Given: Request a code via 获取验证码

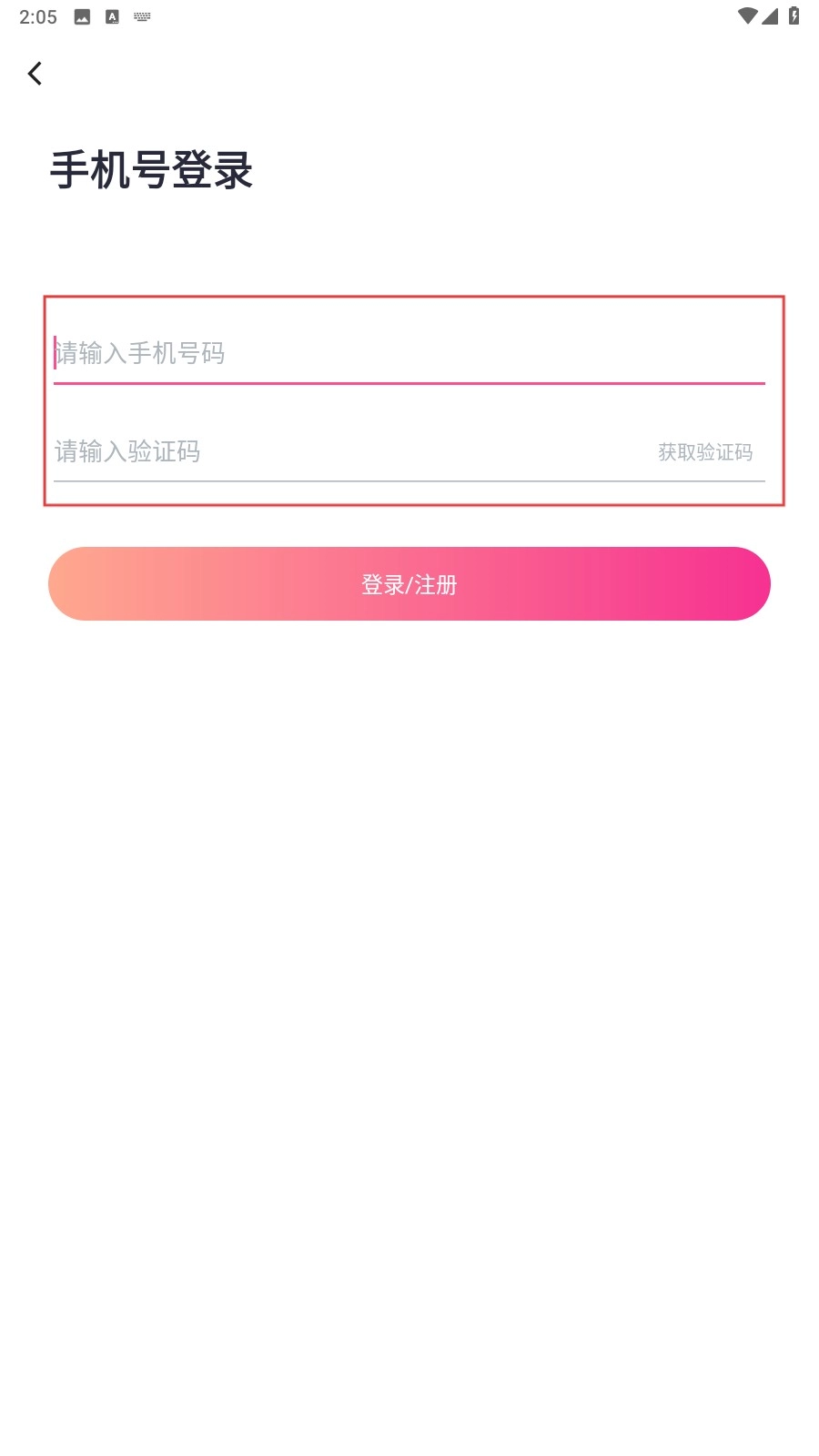Looking at the screenshot, I should (x=705, y=452).
